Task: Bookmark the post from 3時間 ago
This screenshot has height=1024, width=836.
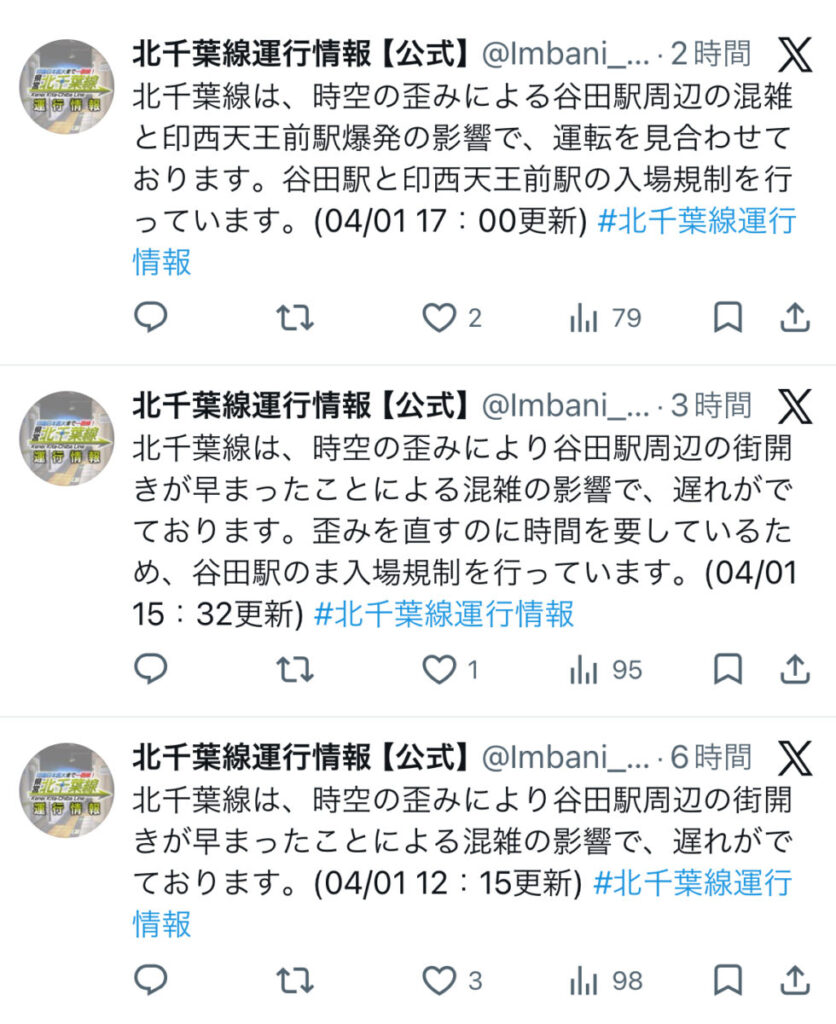Action: (727, 669)
